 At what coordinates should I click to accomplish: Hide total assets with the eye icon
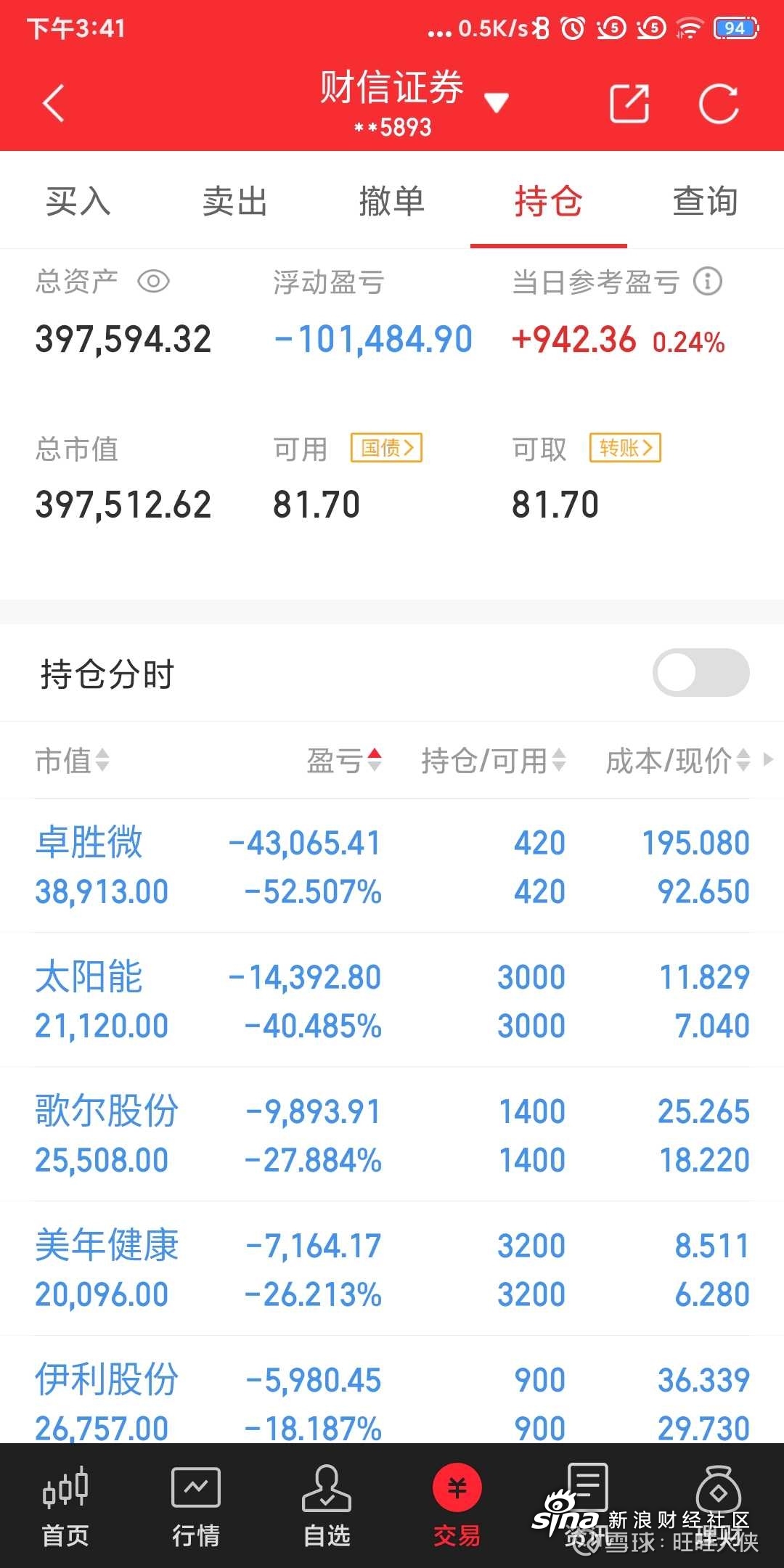(x=153, y=282)
